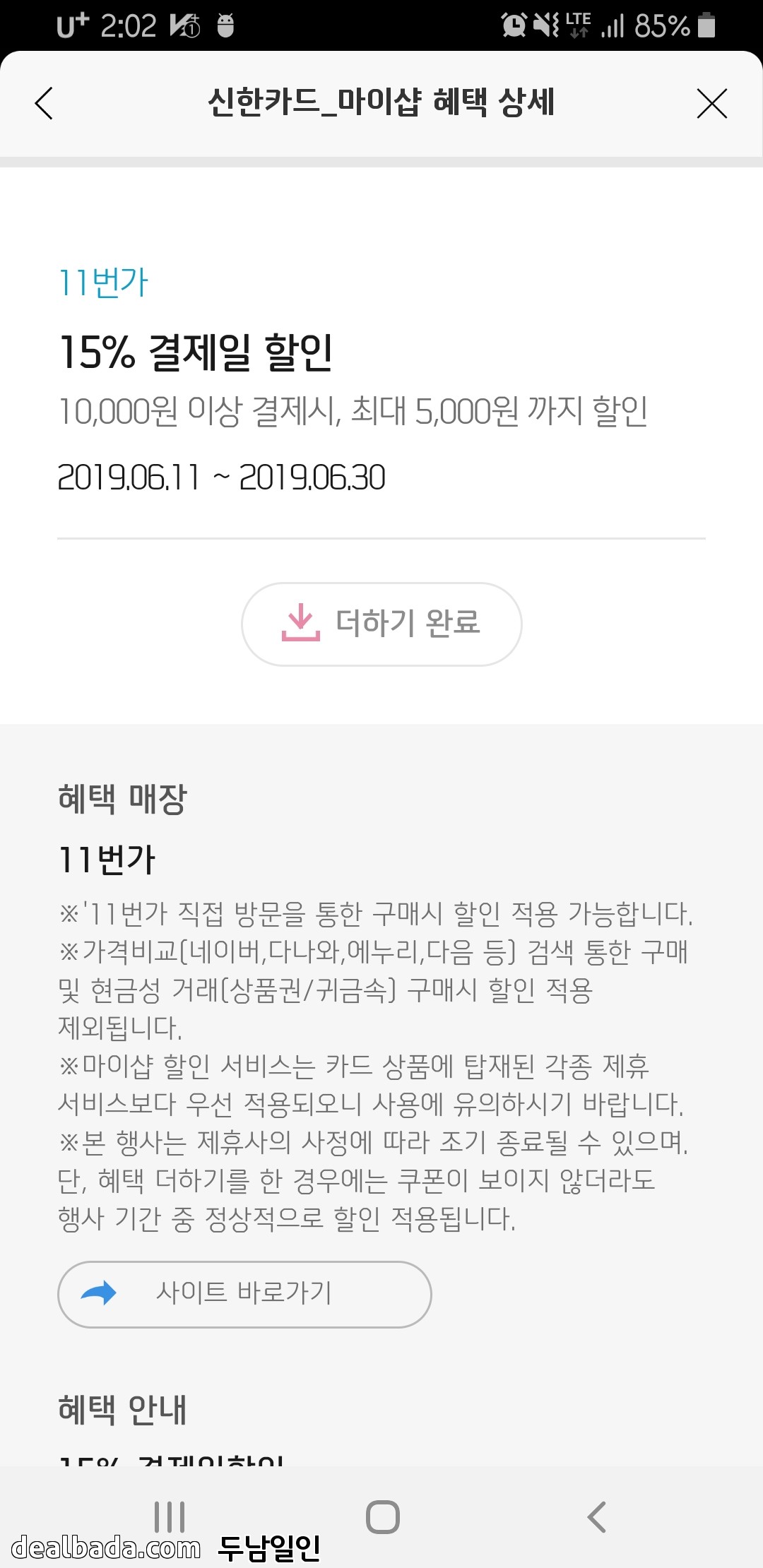Tap the 더하기 완료 button

coord(381,624)
